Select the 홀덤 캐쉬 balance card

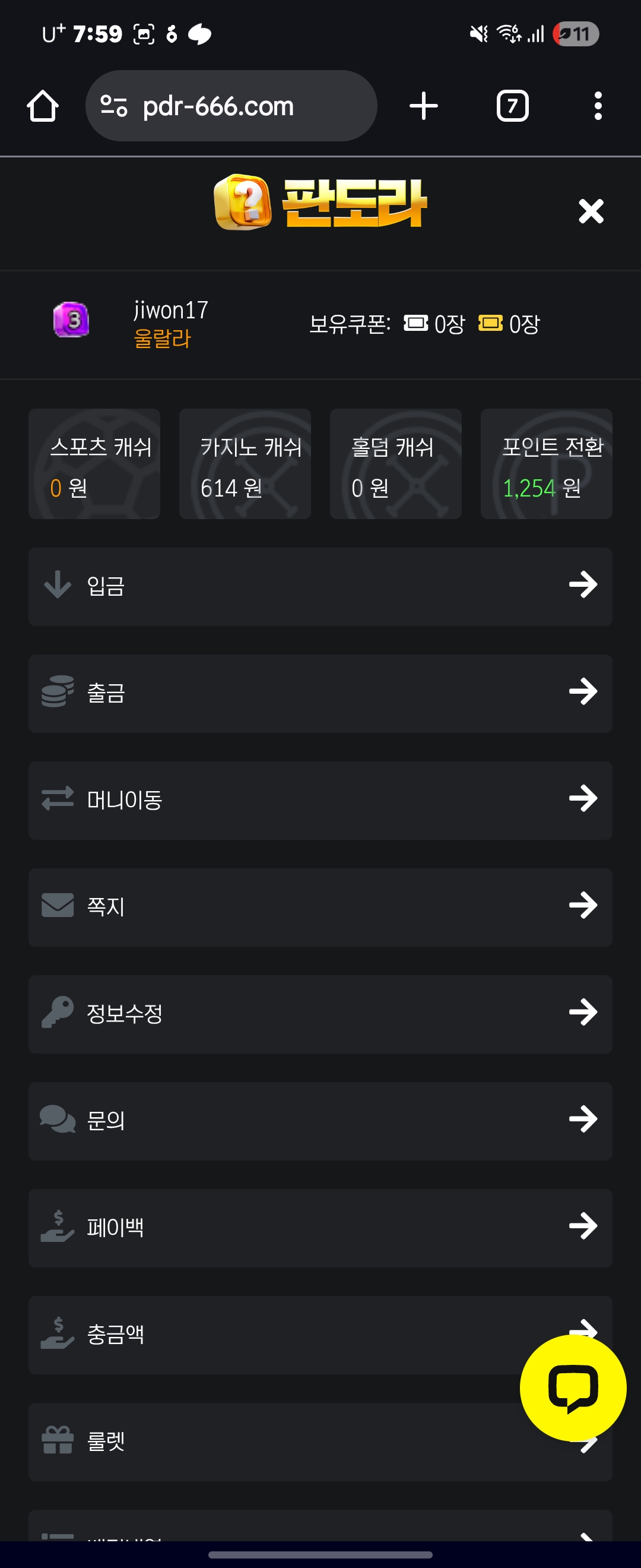coord(395,464)
